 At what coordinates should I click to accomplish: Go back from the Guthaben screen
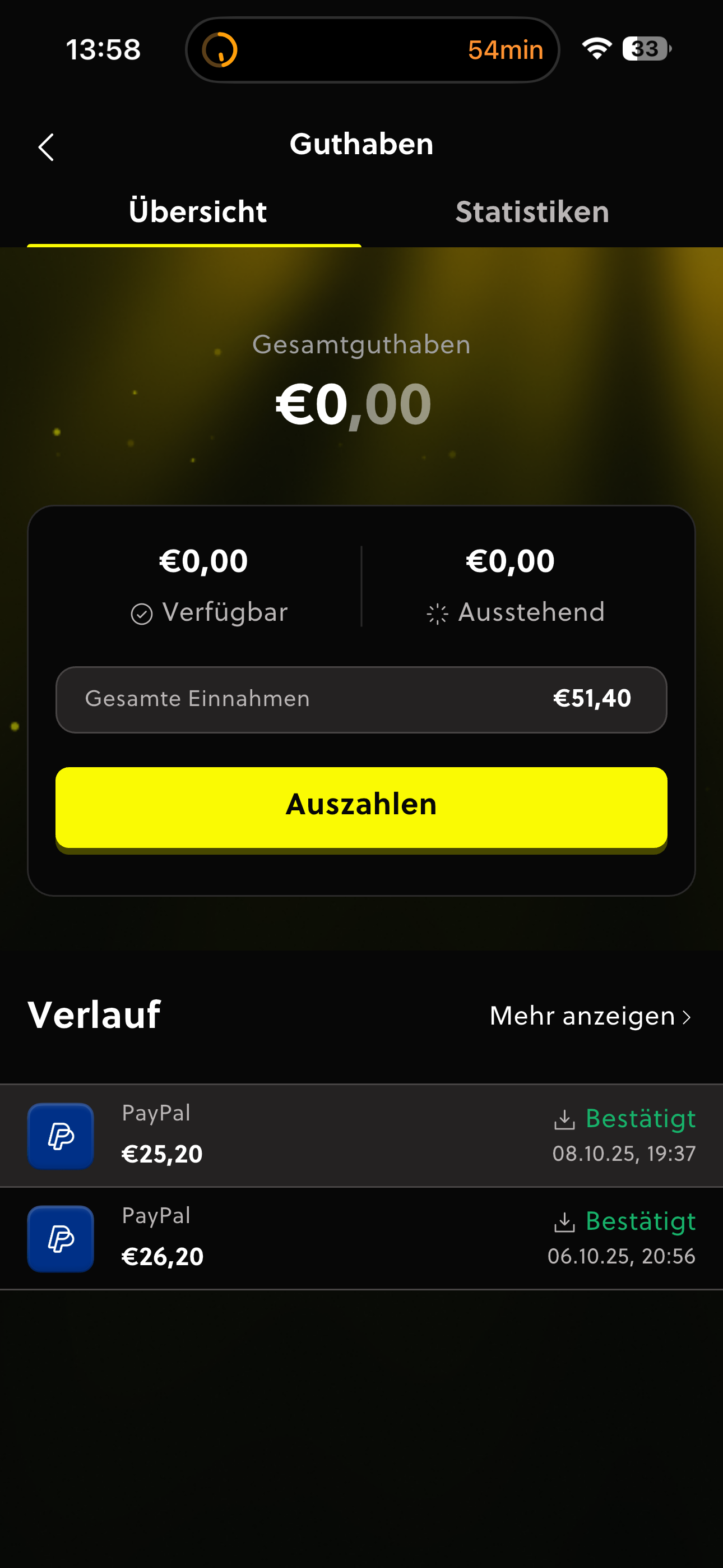point(47,147)
